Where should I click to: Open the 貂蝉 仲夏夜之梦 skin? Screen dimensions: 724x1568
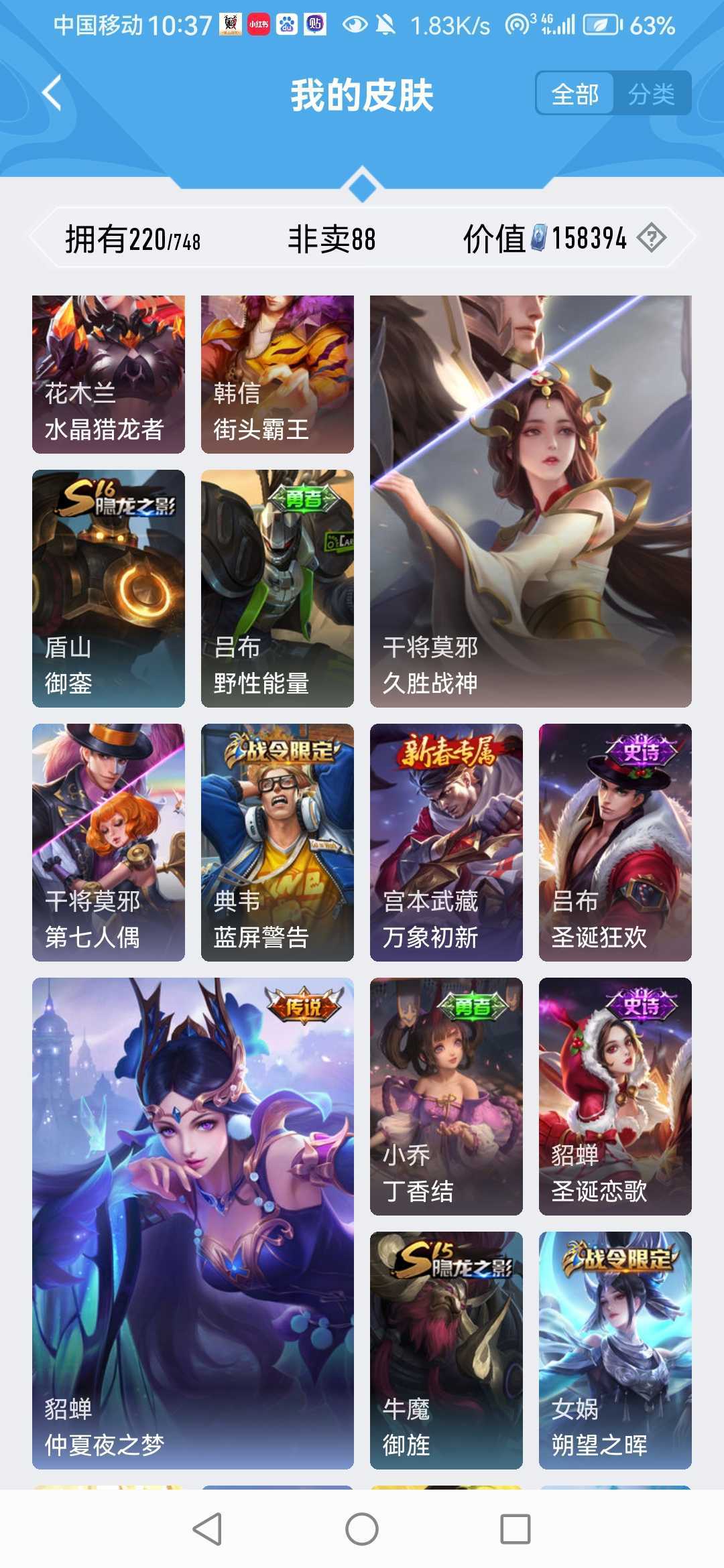pyautogui.click(x=193, y=1224)
